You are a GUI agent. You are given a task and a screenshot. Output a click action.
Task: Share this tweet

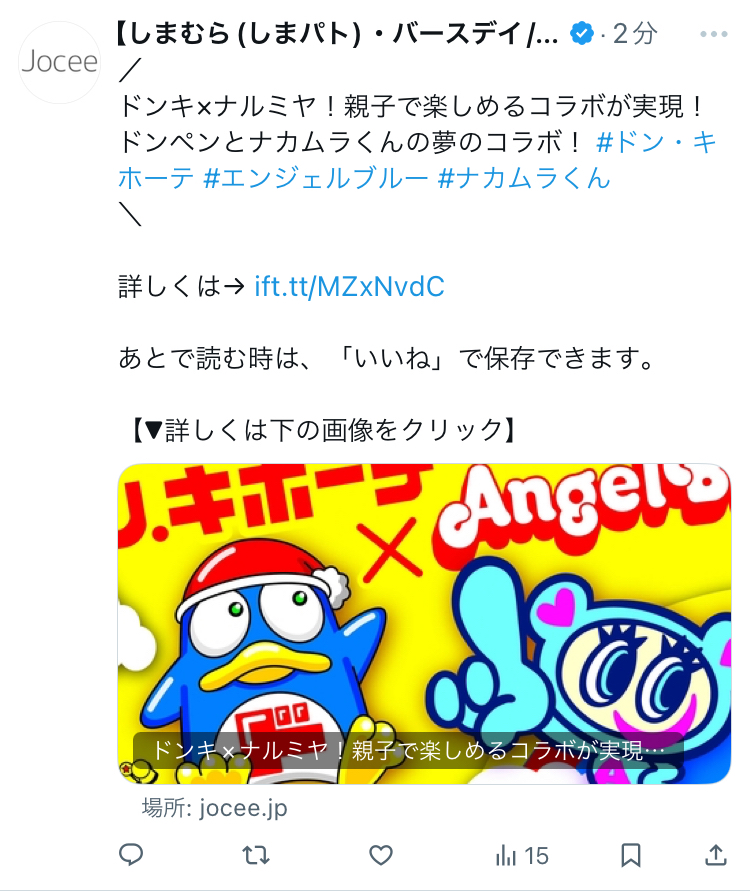tap(715, 855)
